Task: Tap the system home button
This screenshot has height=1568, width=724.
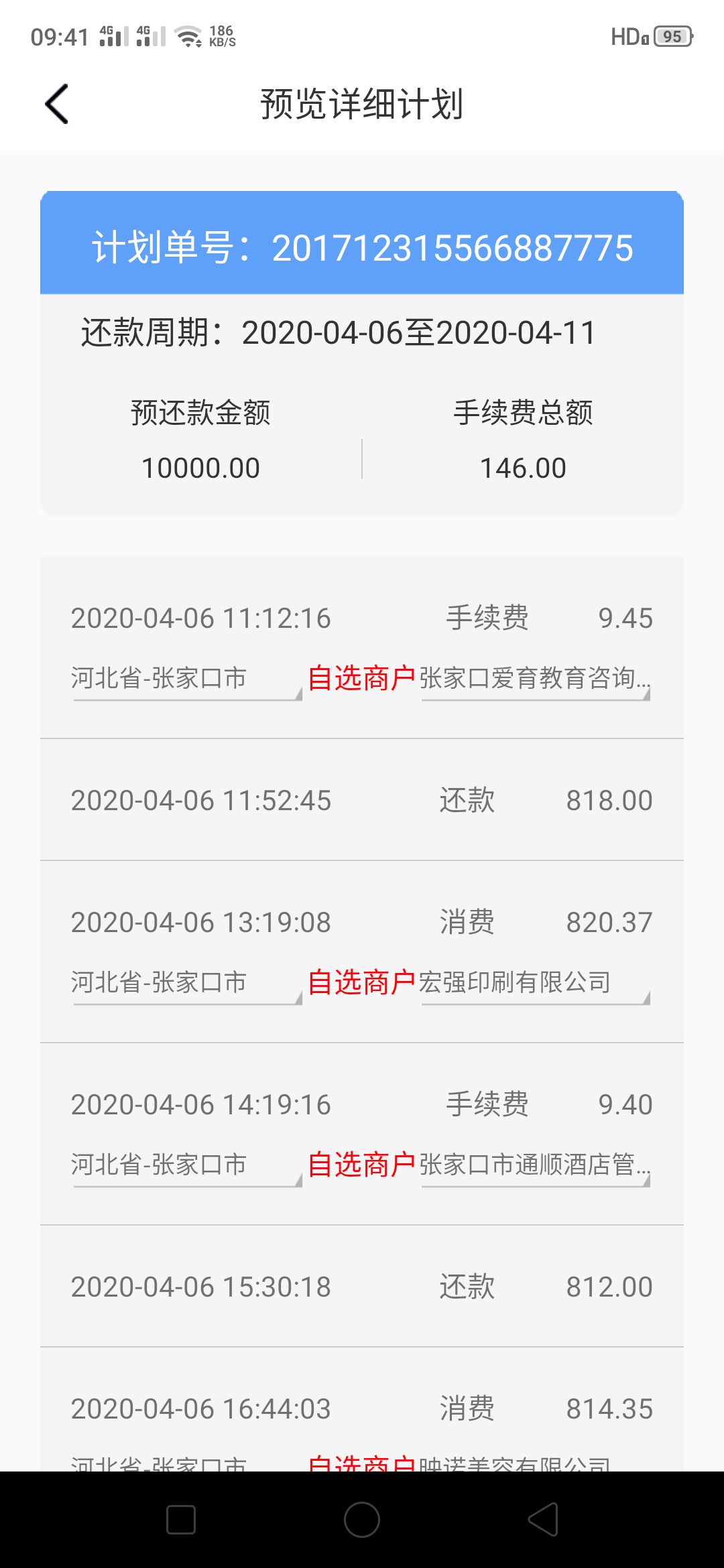Action: coord(362,1520)
